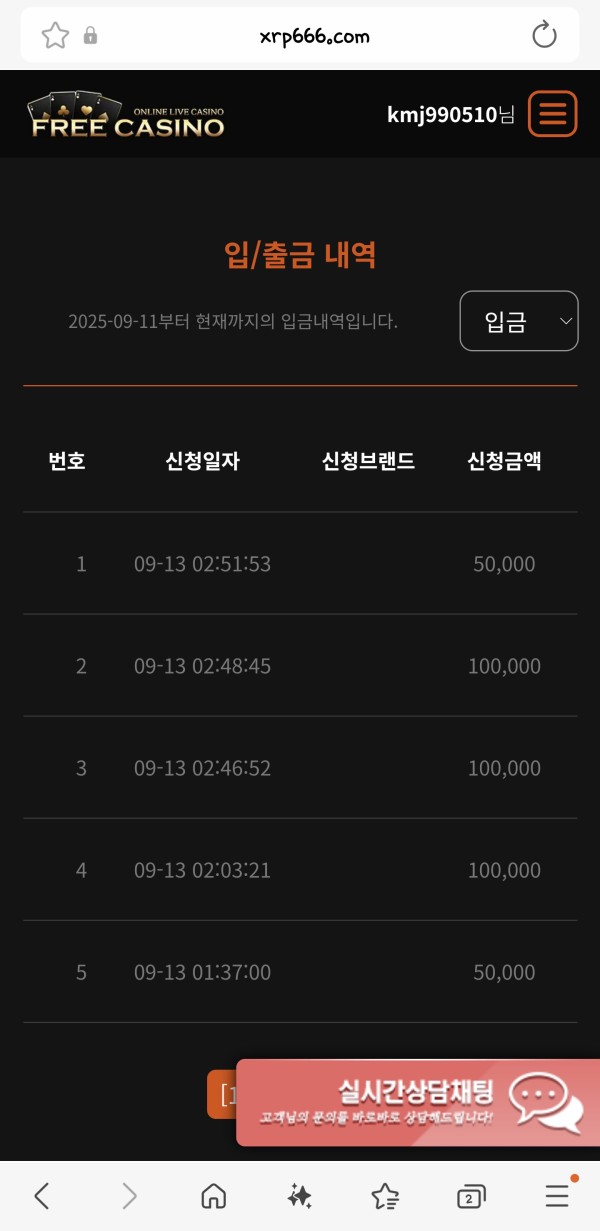The image size is (600, 1231).
Task: Reload the page
Action: pyautogui.click(x=544, y=36)
